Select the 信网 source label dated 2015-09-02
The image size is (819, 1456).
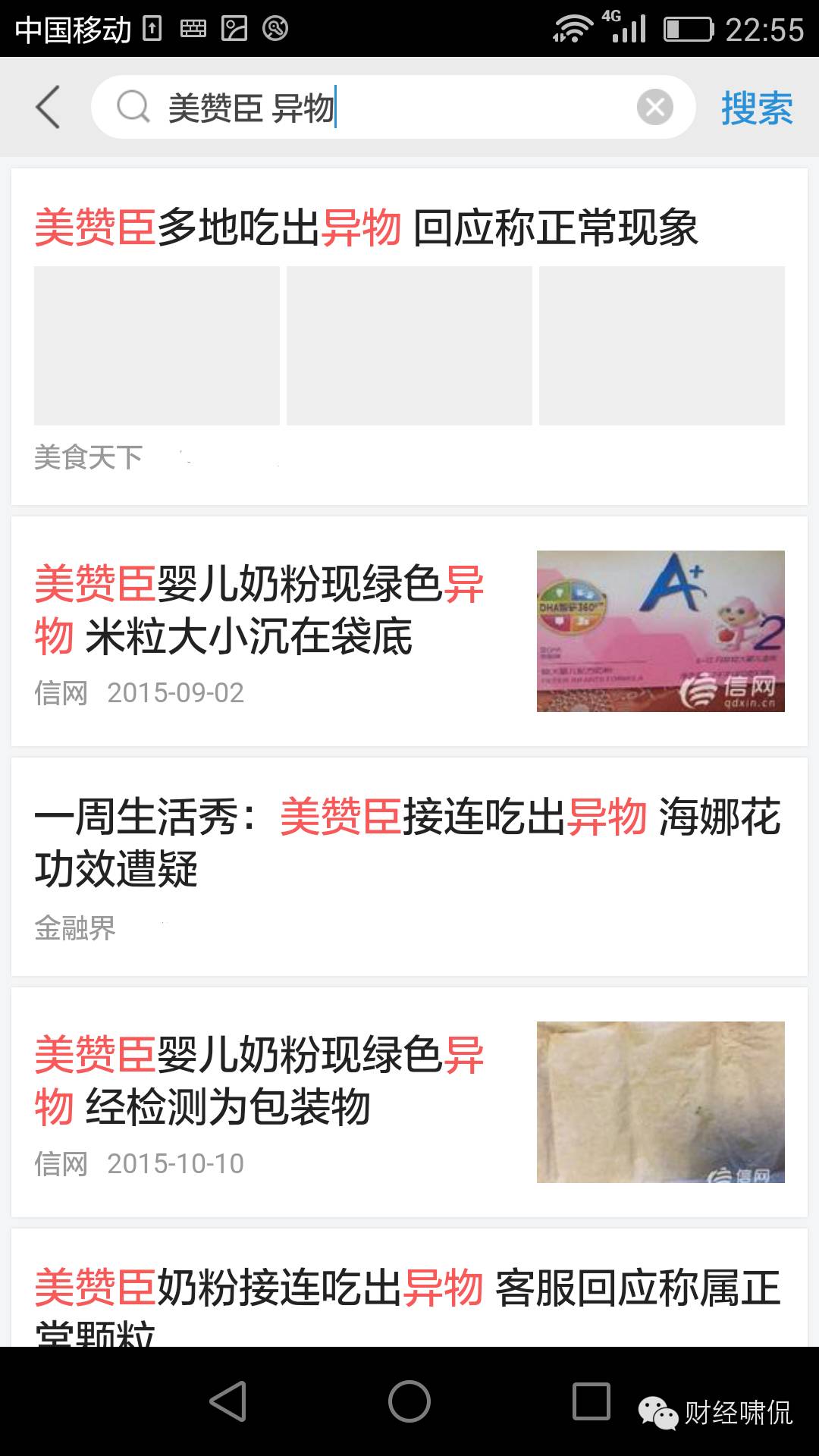143,692
